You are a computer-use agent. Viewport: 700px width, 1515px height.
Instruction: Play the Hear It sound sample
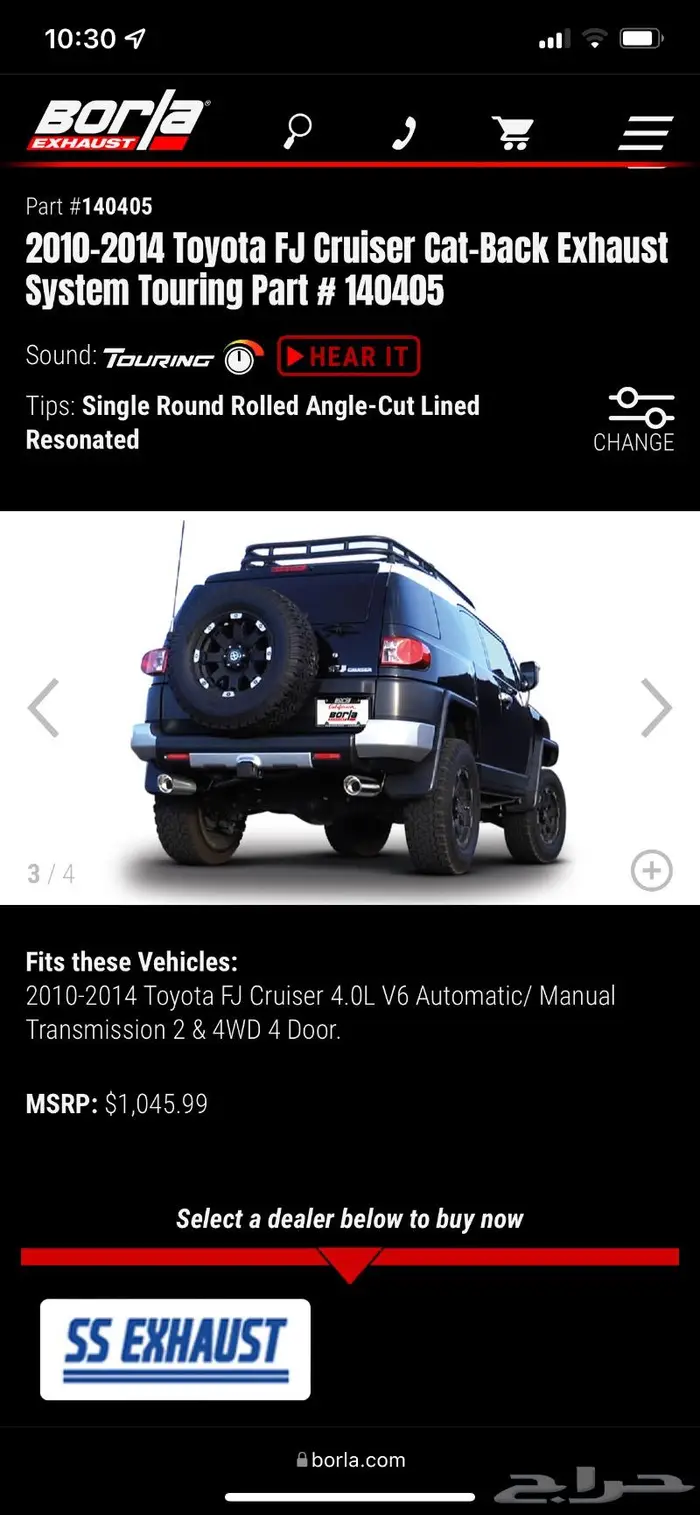coord(348,356)
